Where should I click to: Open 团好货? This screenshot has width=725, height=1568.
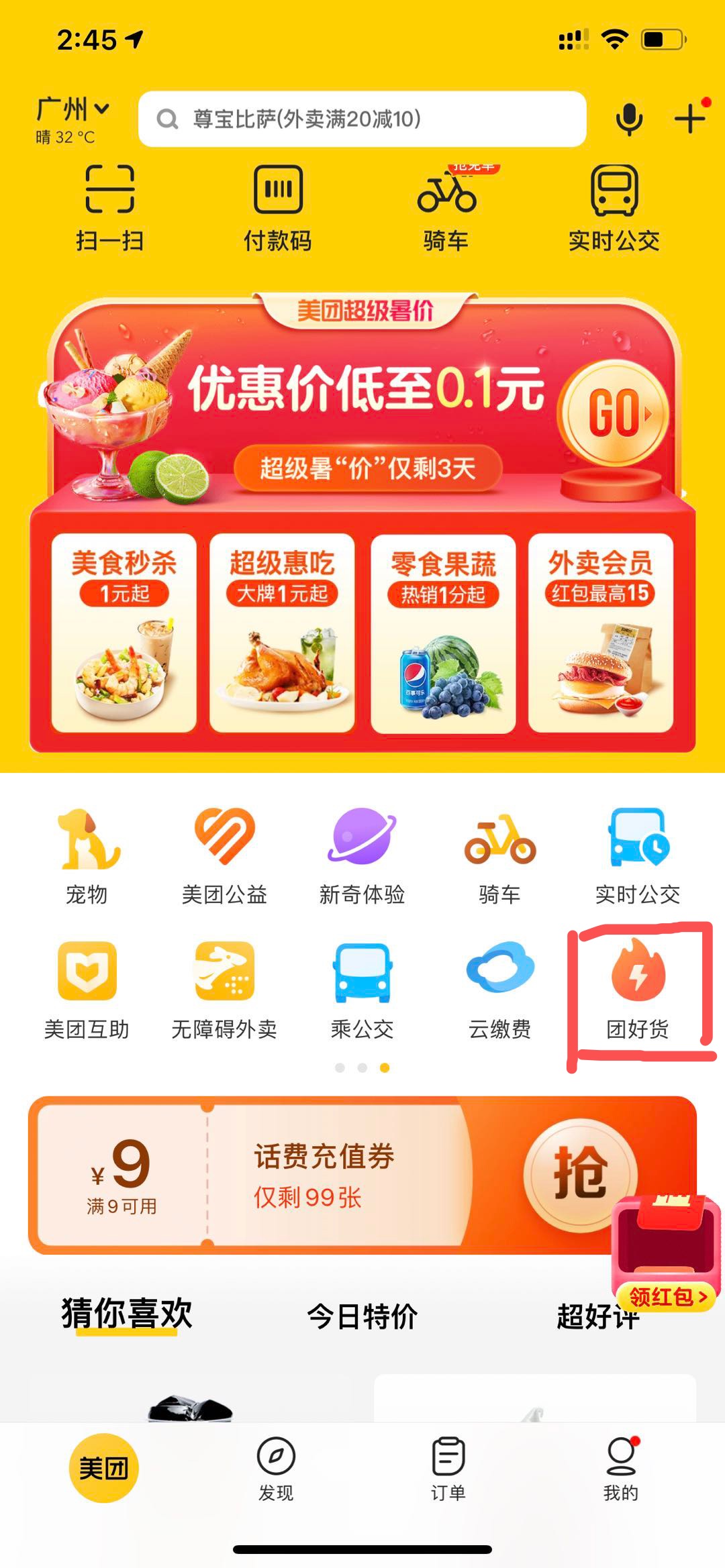coord(638,990)
